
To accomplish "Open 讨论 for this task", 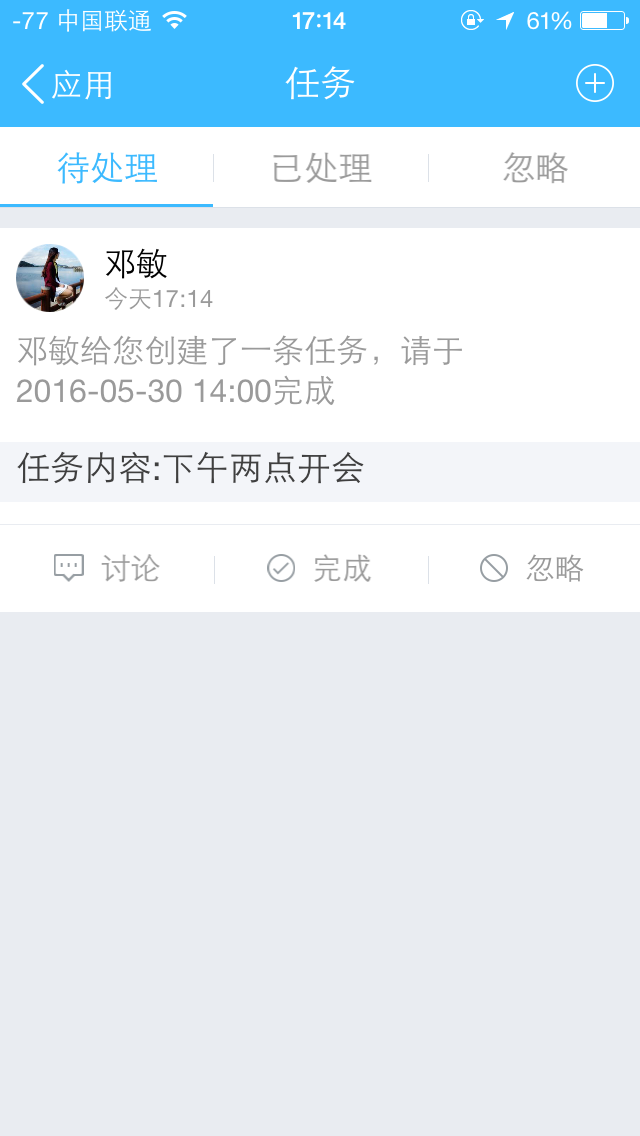I will pos(107,569).
